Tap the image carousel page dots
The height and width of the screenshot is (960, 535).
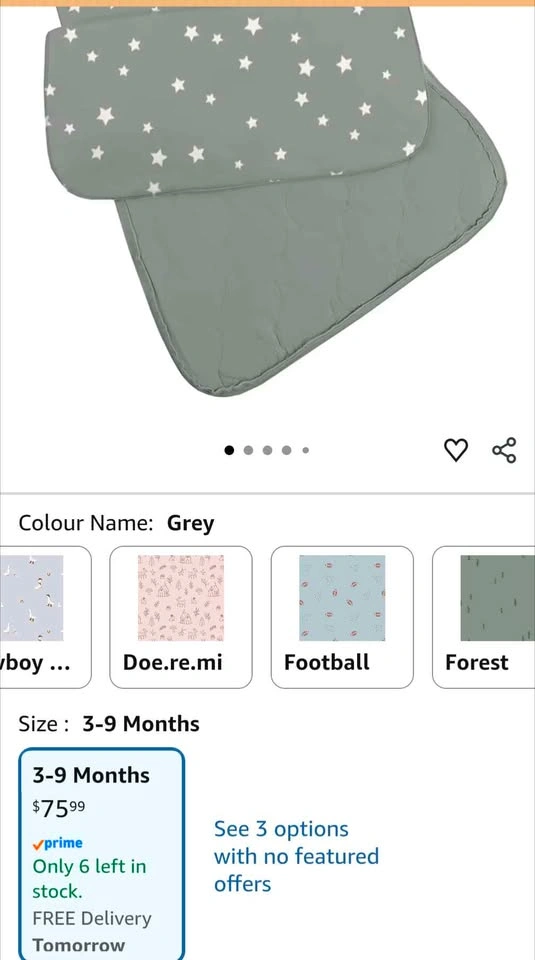(267, 450)
